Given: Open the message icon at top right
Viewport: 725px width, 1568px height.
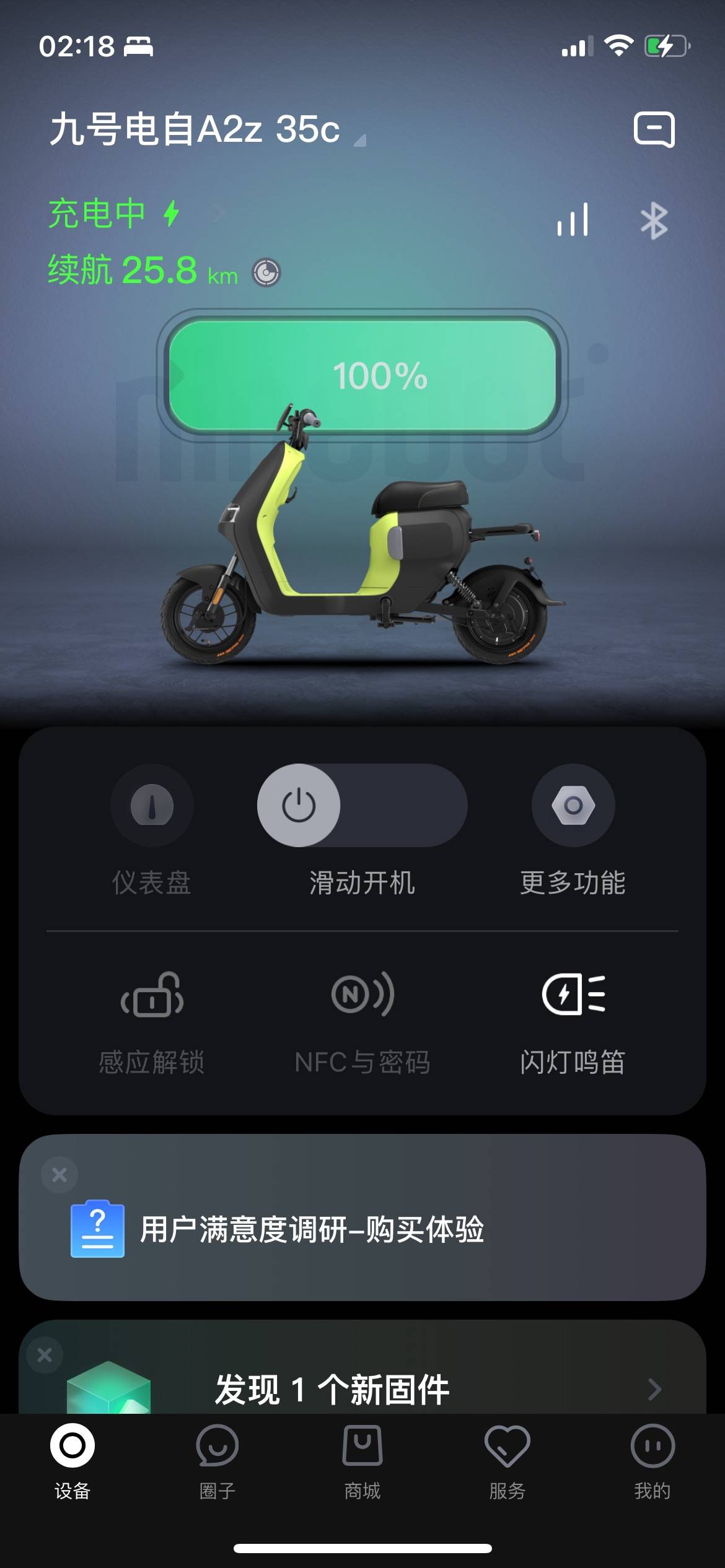Looking at the screenshot, I should pyautogui.click(x=654, y=129).
